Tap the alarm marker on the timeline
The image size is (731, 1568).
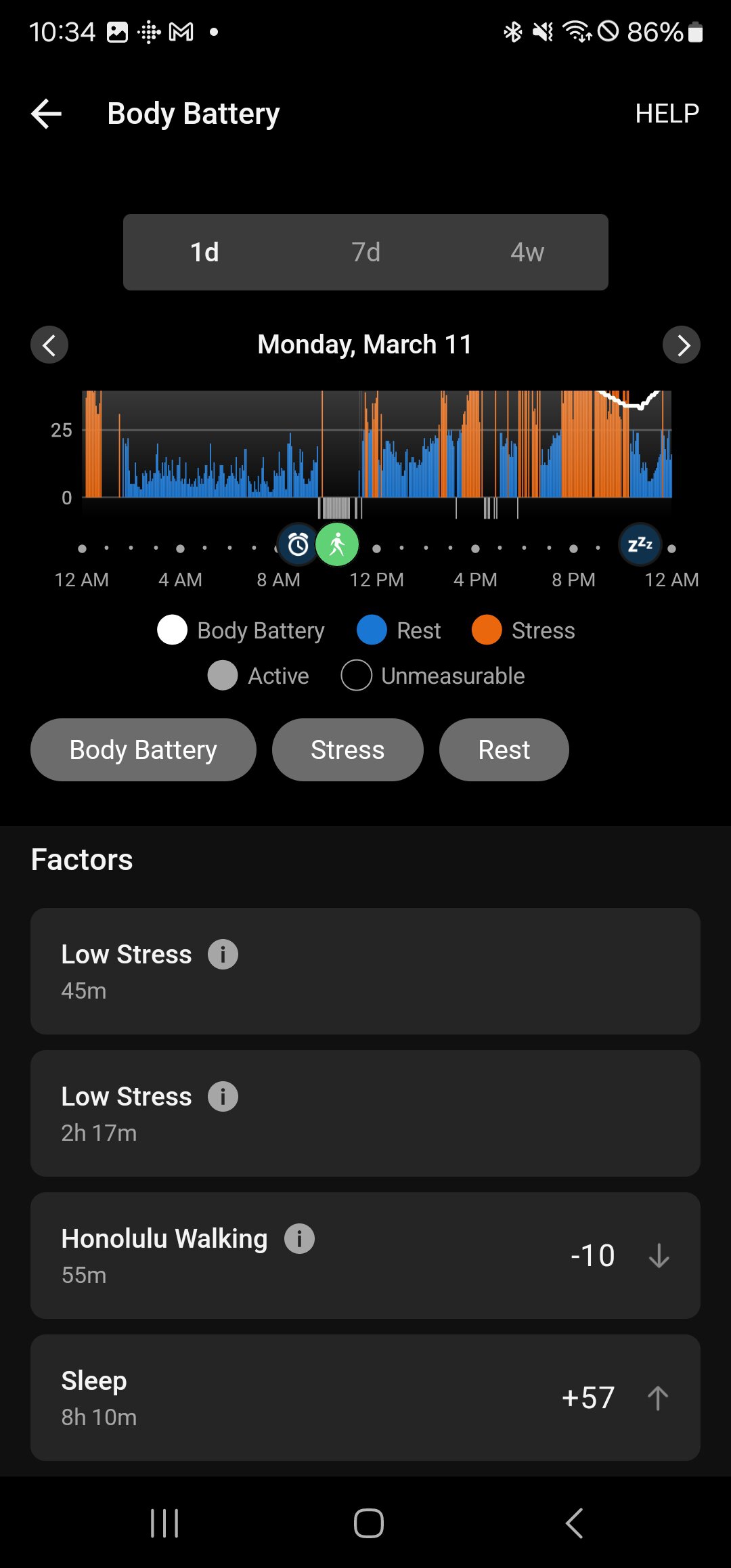click(x=297, y=544)
